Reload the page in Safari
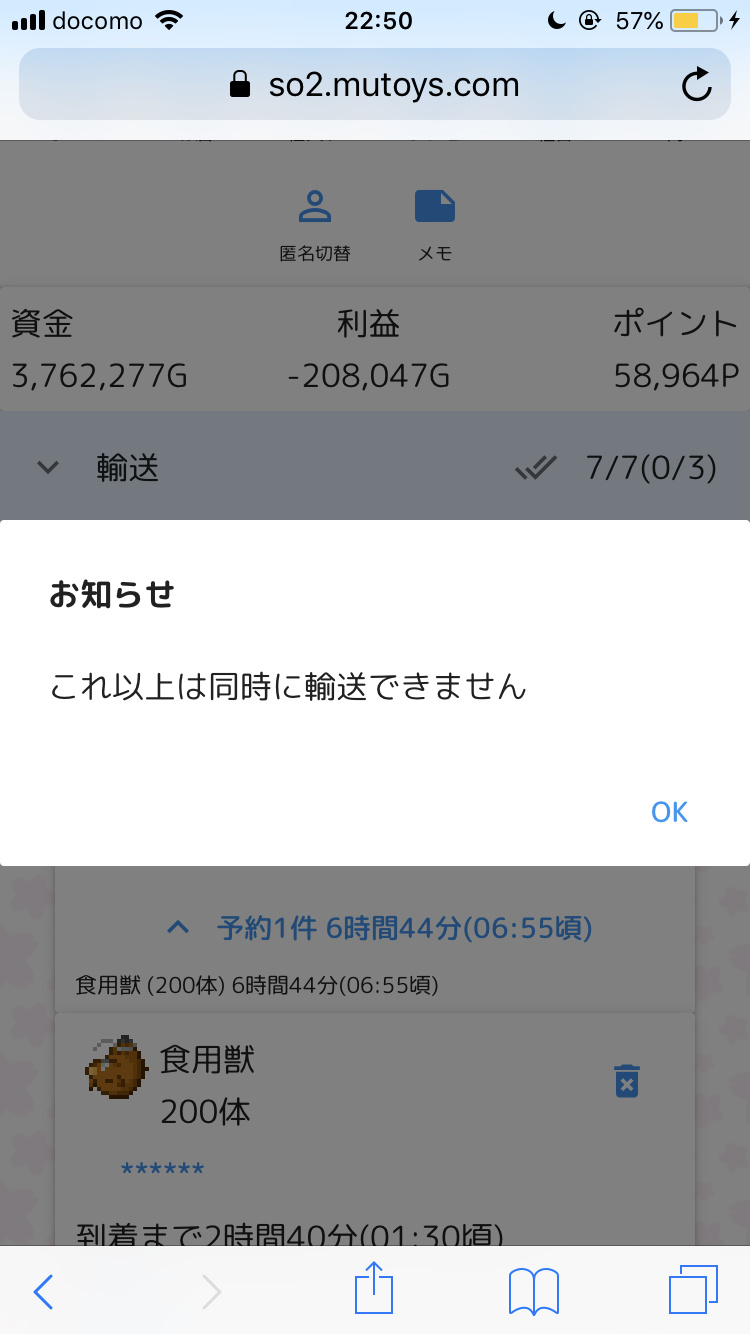Viewport: 750px width, 1334px height. (697, 85)
